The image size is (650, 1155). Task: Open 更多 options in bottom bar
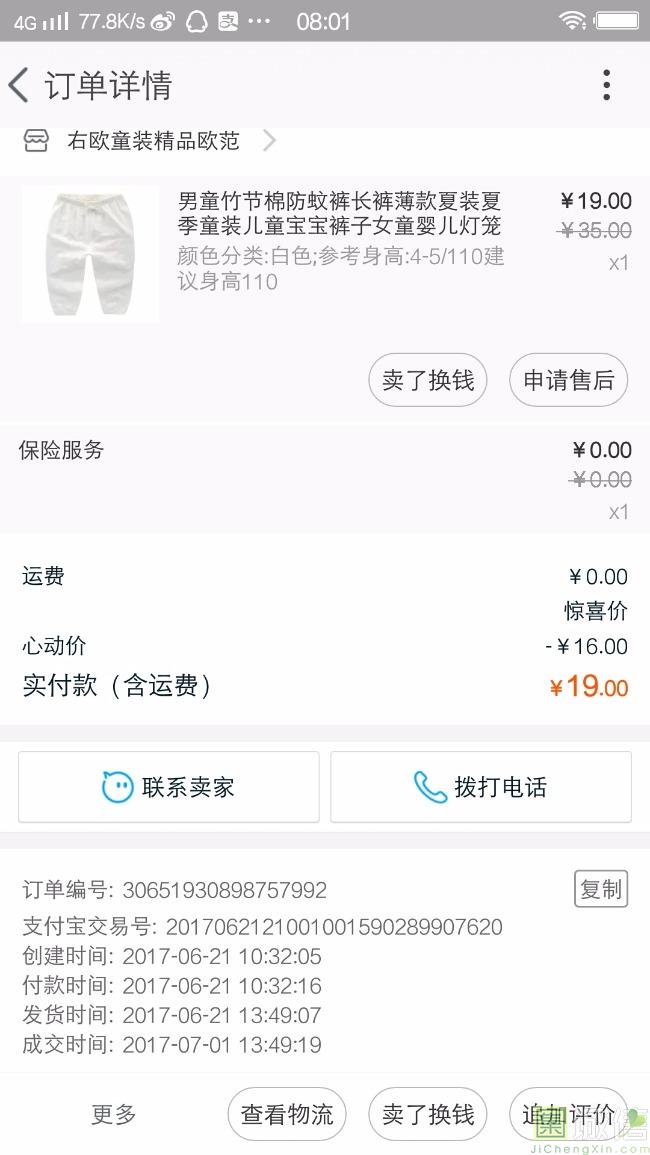click(114, 1114)
